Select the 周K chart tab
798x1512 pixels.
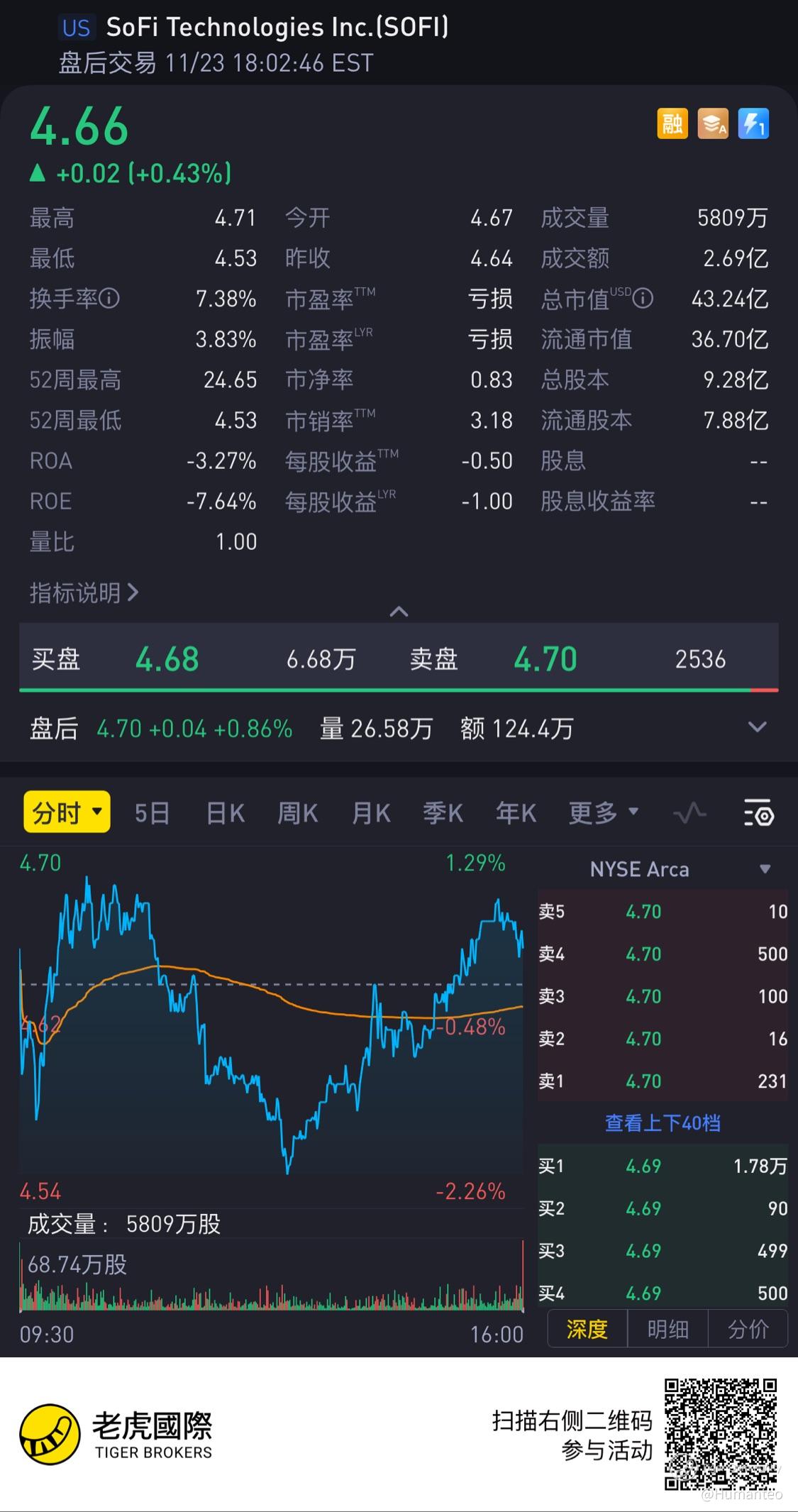pyautogui.click(x=298, y=813)
